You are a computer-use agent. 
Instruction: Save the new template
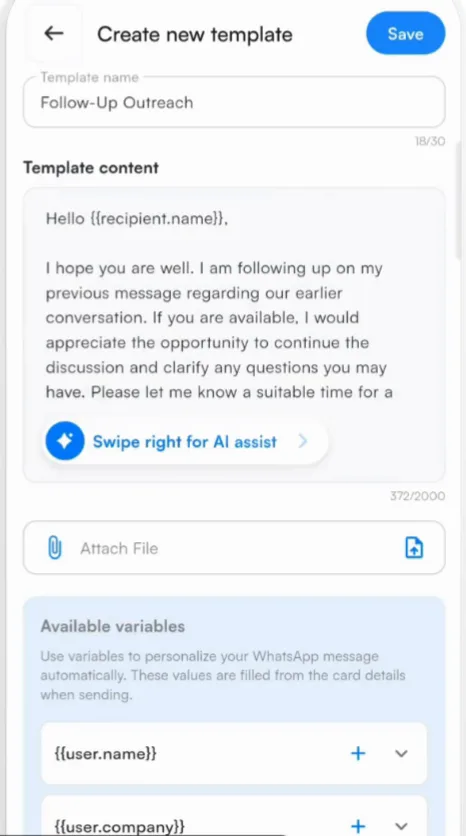405,34
